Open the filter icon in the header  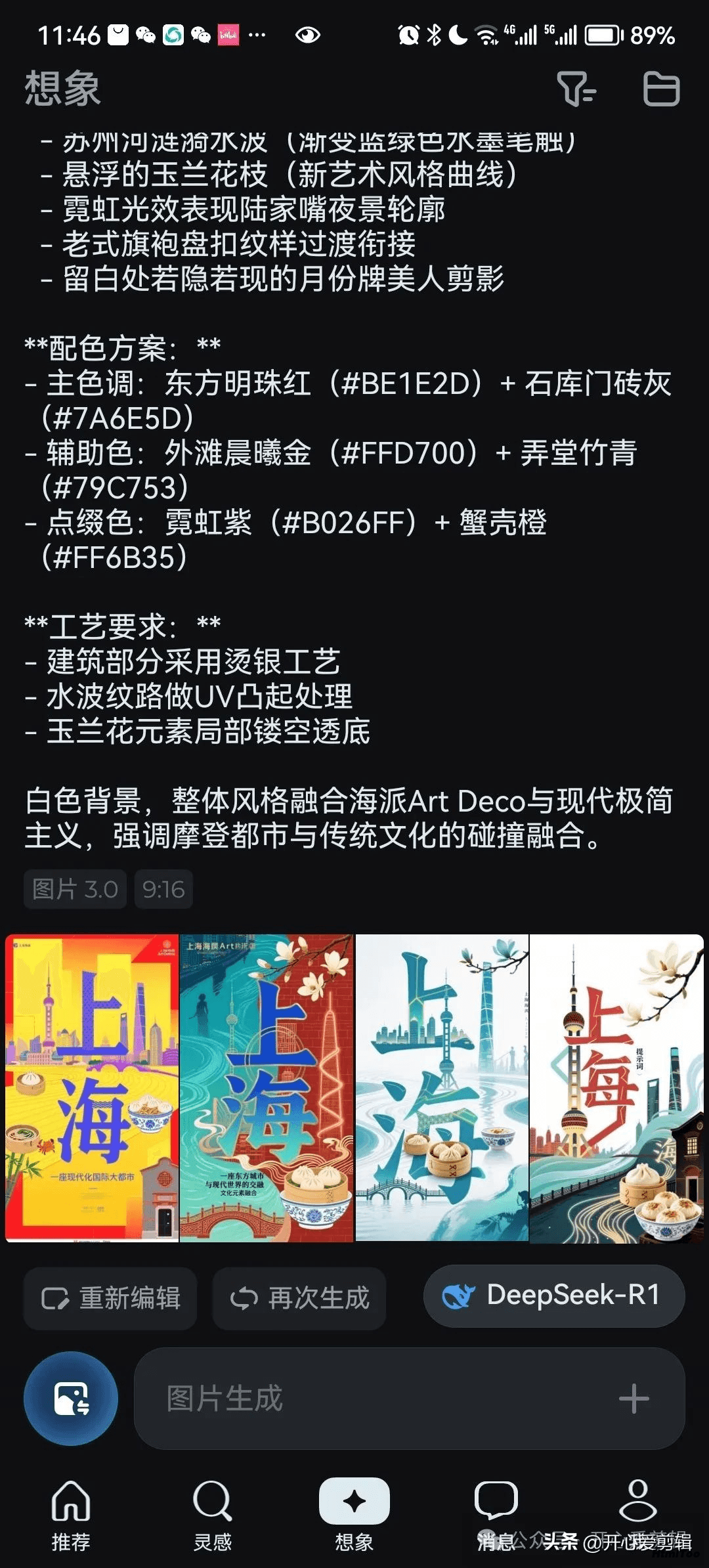coord(576,89)
